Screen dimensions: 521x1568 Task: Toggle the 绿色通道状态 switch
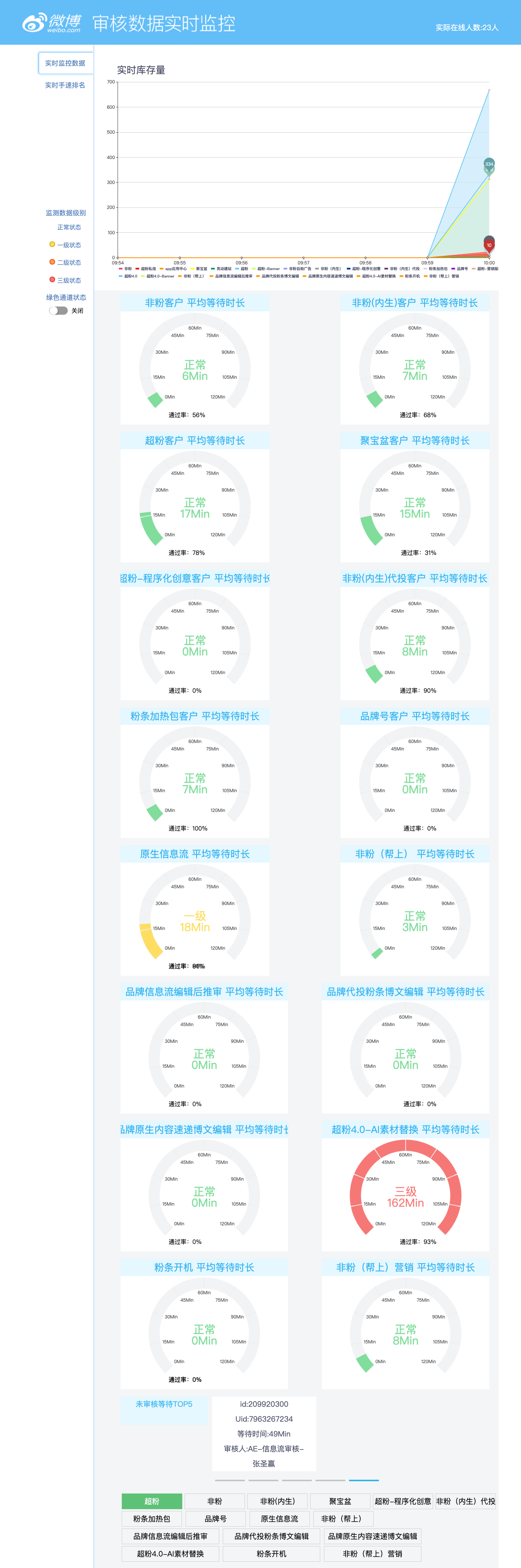[x=58, y=311]
